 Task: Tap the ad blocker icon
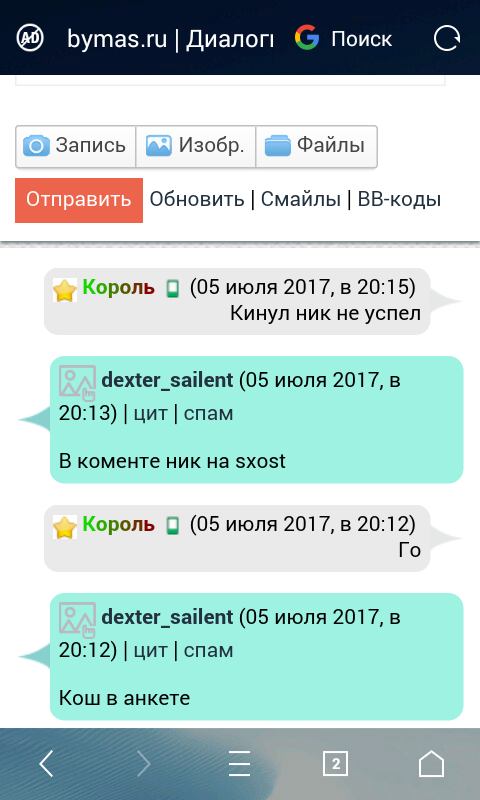point(30,39)
